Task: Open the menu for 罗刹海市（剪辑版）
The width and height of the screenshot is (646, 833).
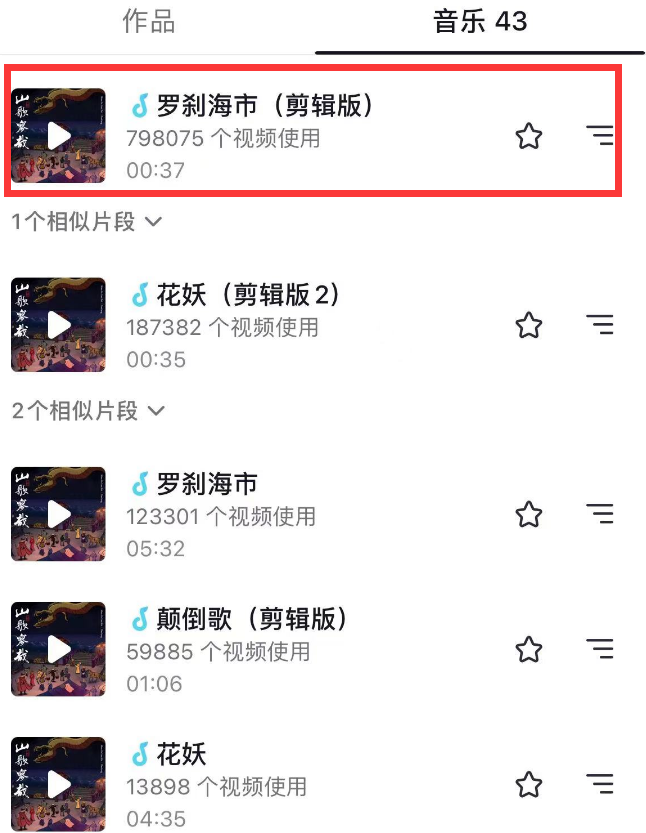Action: pyautogui.click(x=599, y=136)
